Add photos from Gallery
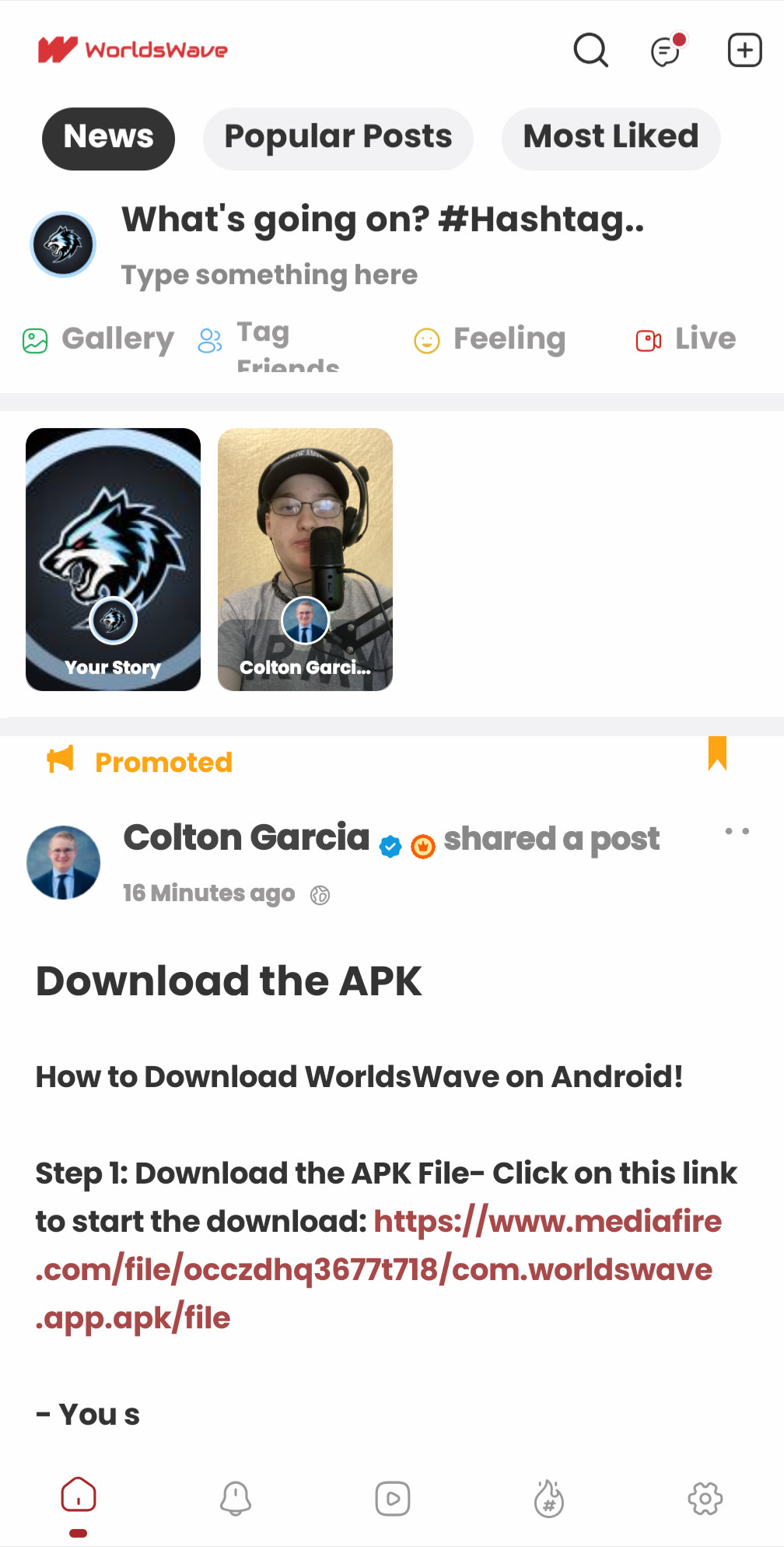Screen dimensions: 784x1547 [99, 339]
